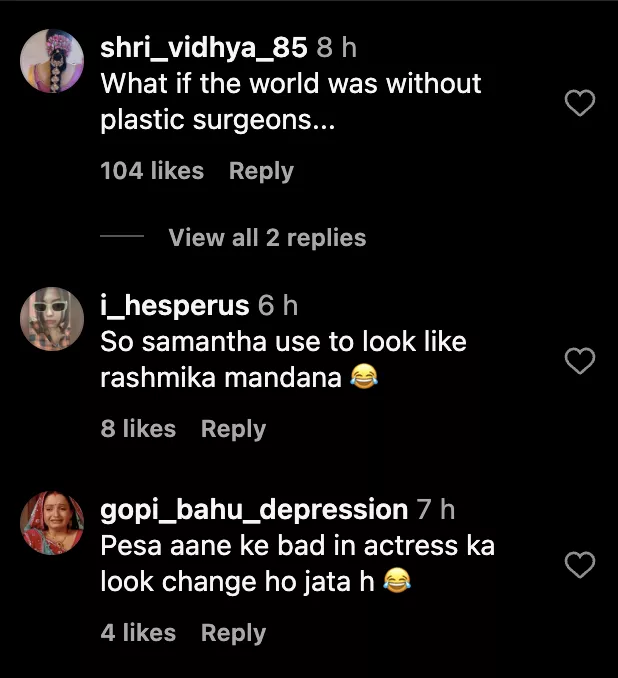618x678 pixels.
Task: Expand View all 2 replies
Action: [267, 238]
